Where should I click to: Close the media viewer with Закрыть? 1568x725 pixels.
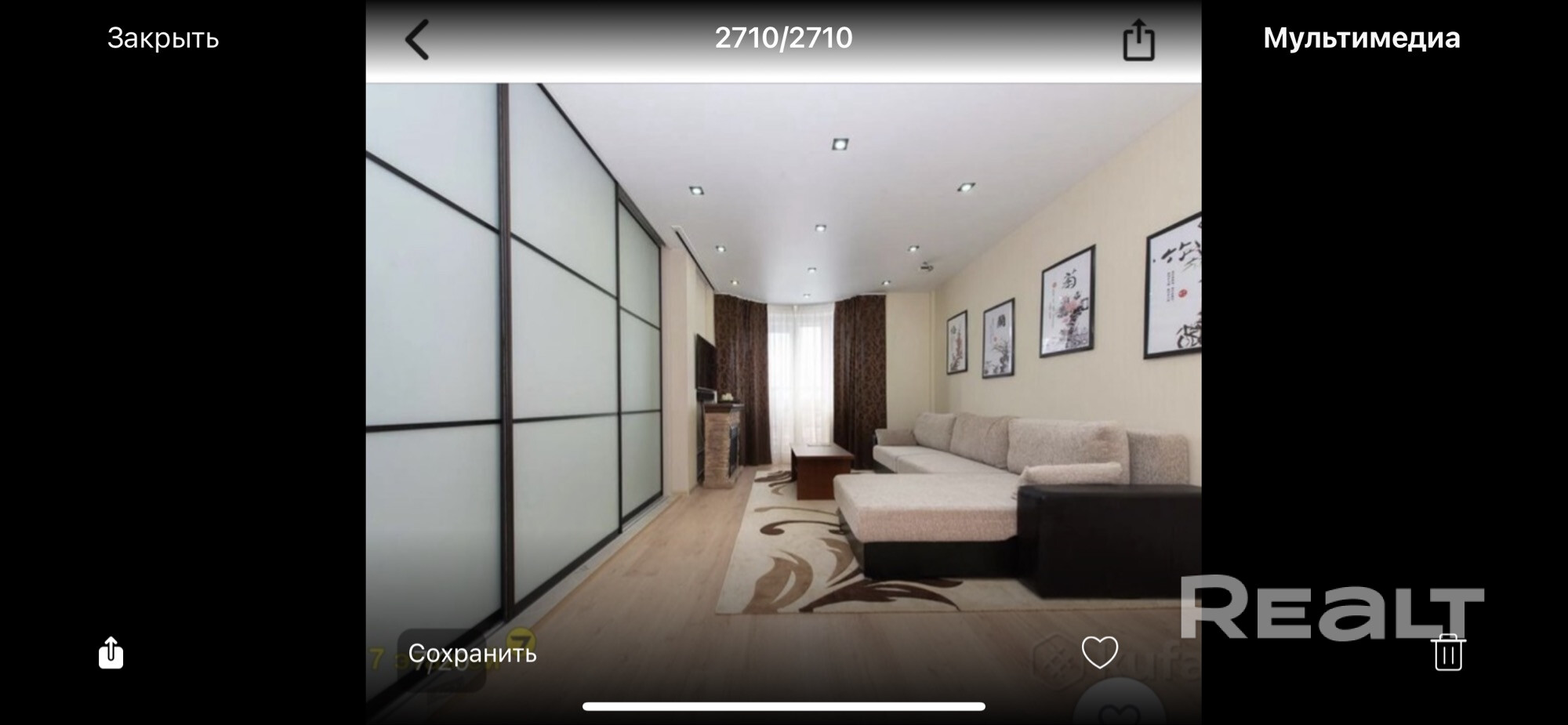(x=163, y=38)
